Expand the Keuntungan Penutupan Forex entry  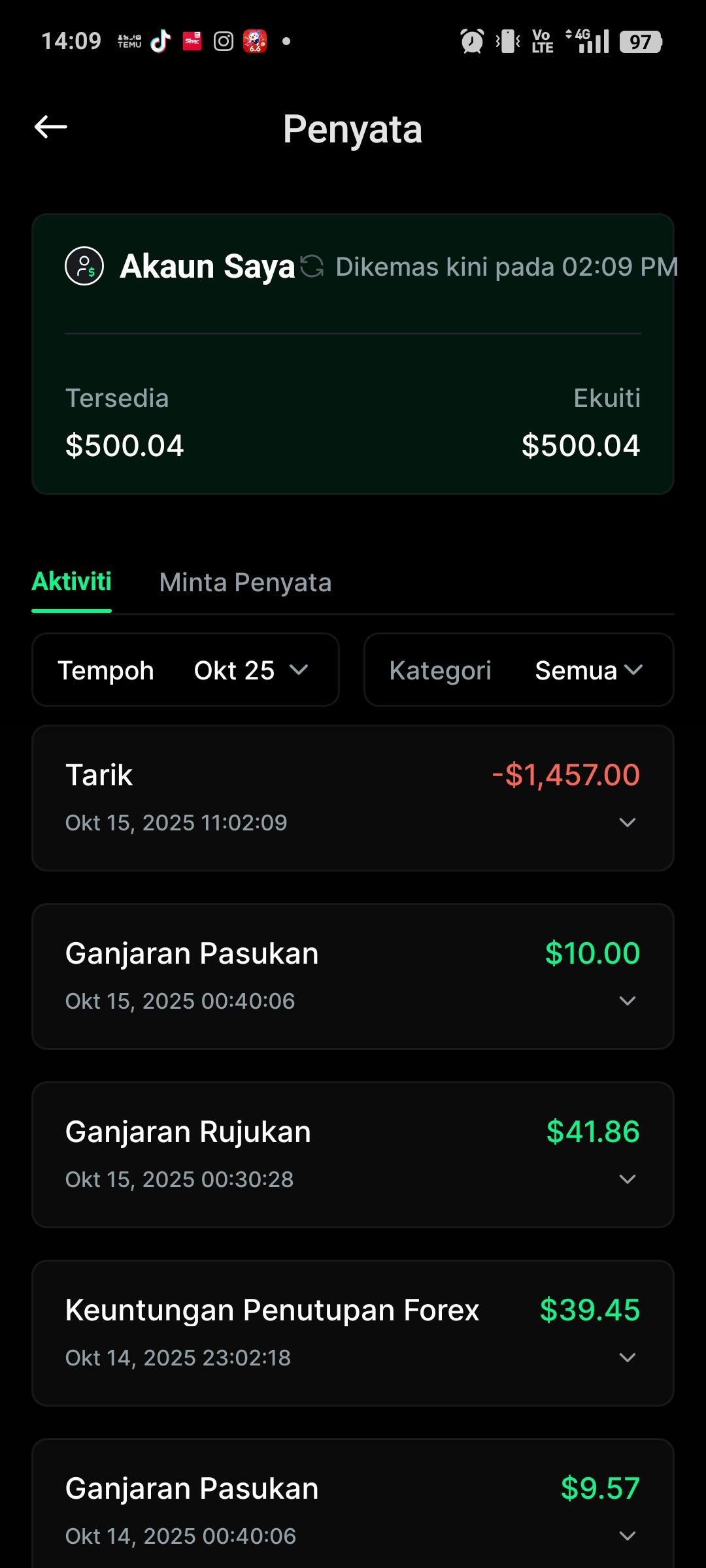[x=627, y=1358]
